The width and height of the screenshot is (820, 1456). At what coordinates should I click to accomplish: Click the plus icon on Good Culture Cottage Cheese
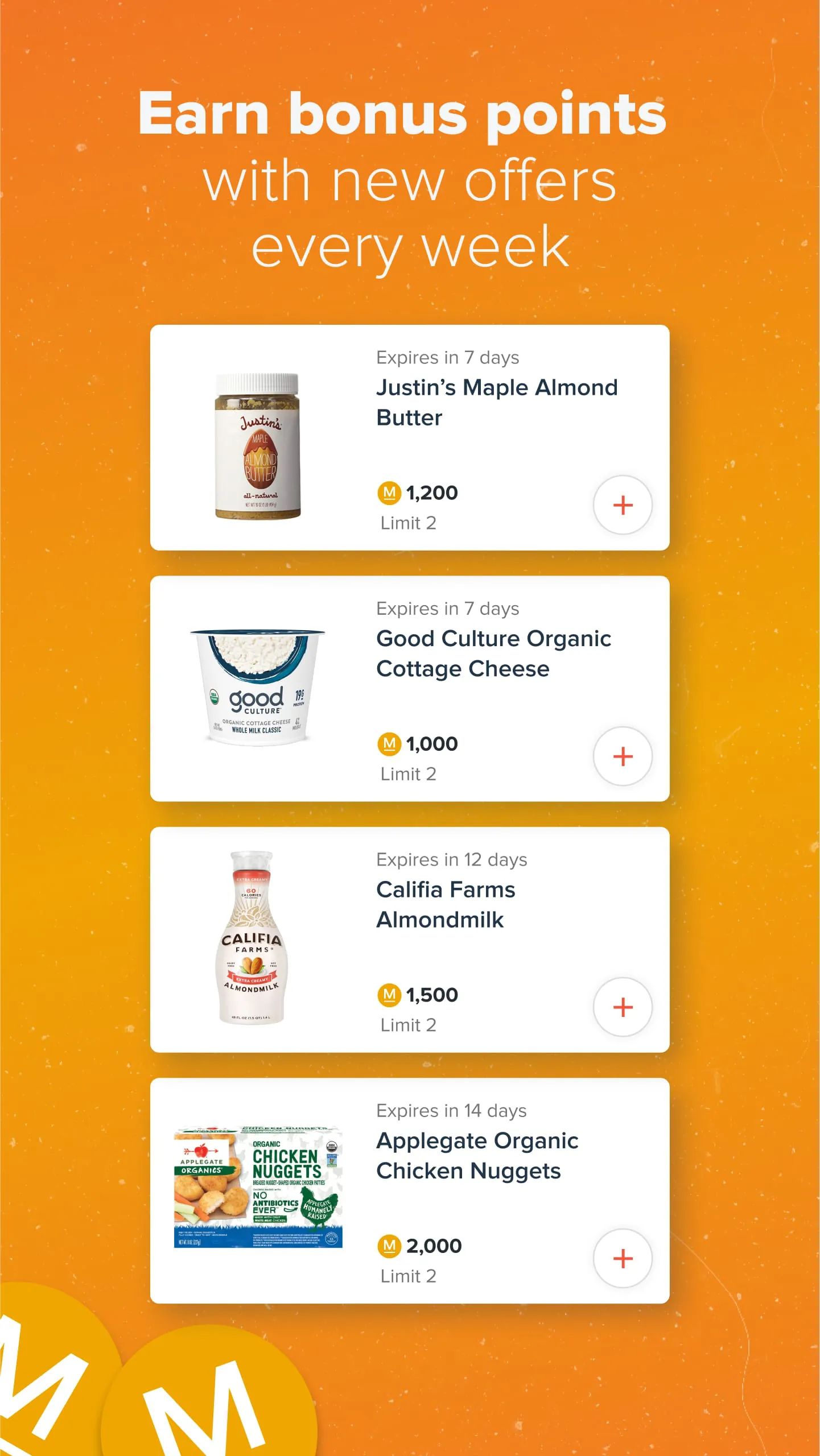623,755
